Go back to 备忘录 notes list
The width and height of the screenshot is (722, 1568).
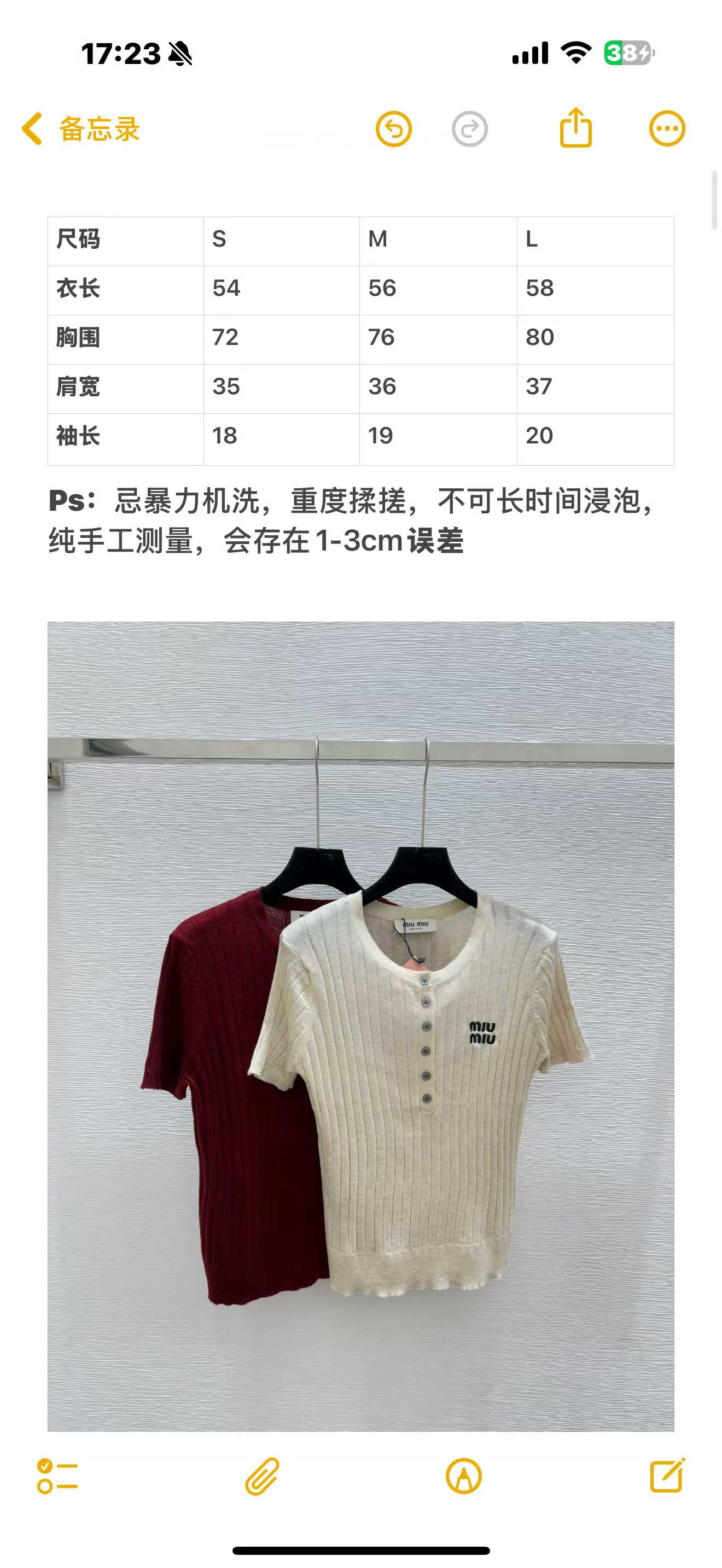(80, 129)
